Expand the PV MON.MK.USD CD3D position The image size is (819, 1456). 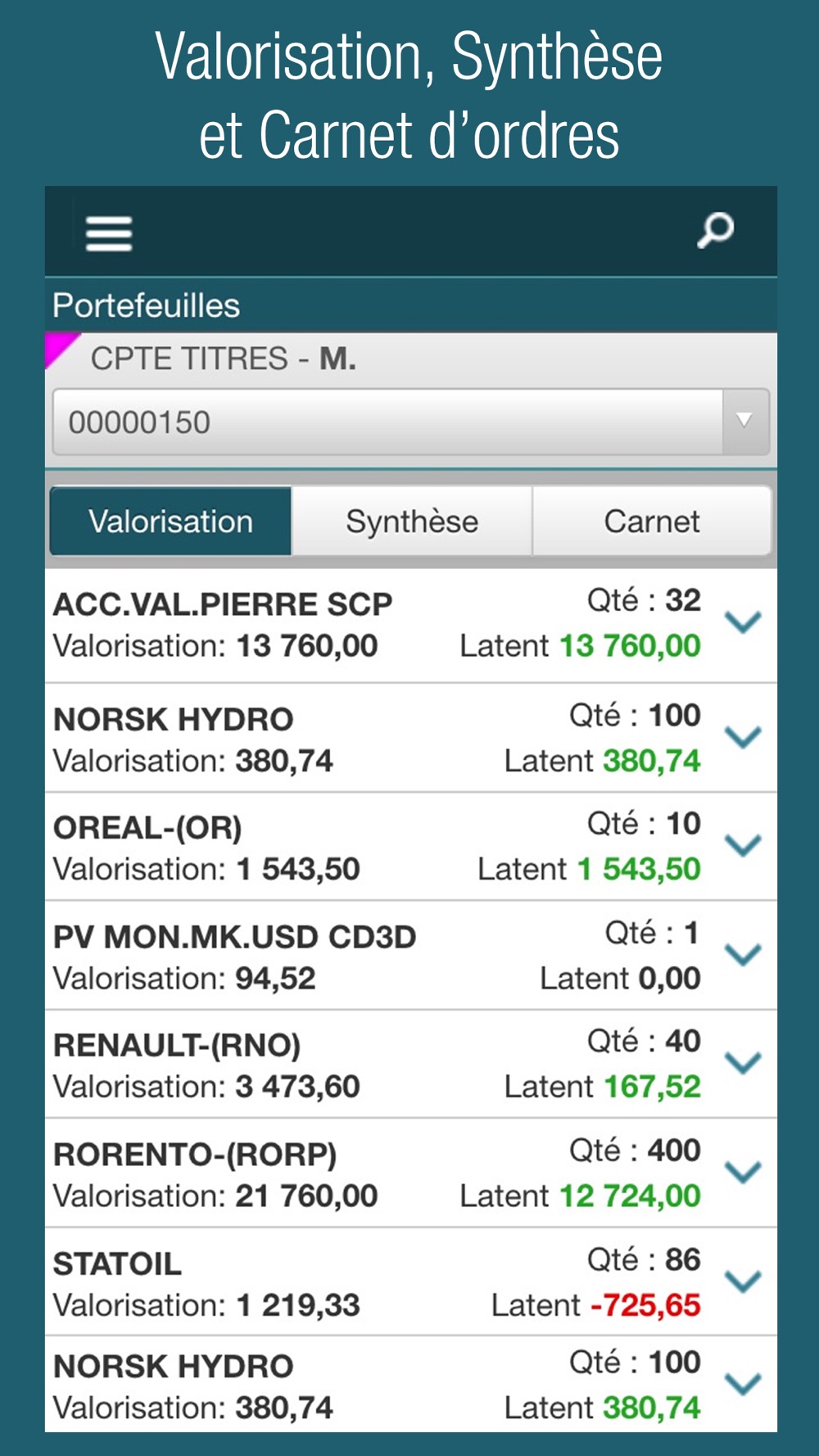click(x=744, y=954)
